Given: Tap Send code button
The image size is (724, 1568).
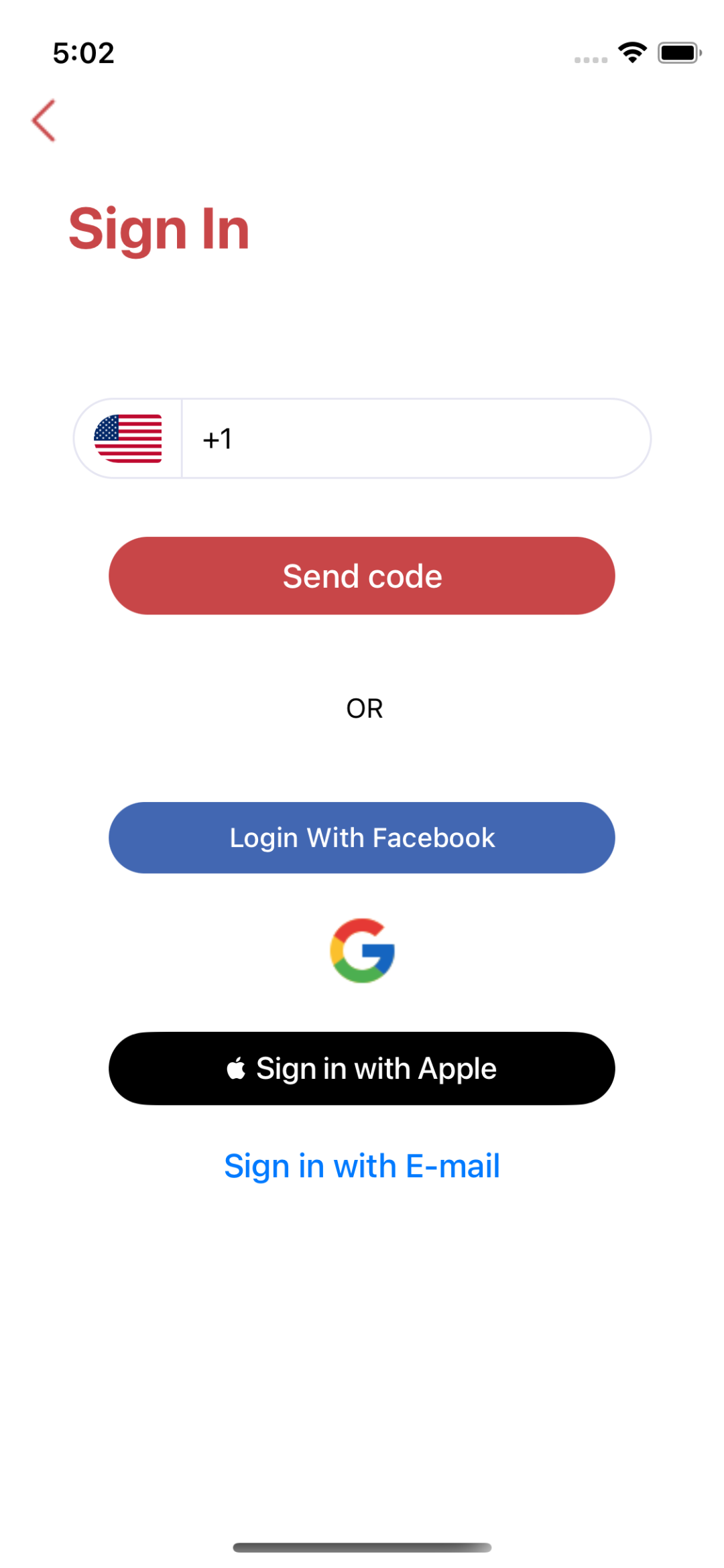Looking at the screenshot, I should pos(362,576).
